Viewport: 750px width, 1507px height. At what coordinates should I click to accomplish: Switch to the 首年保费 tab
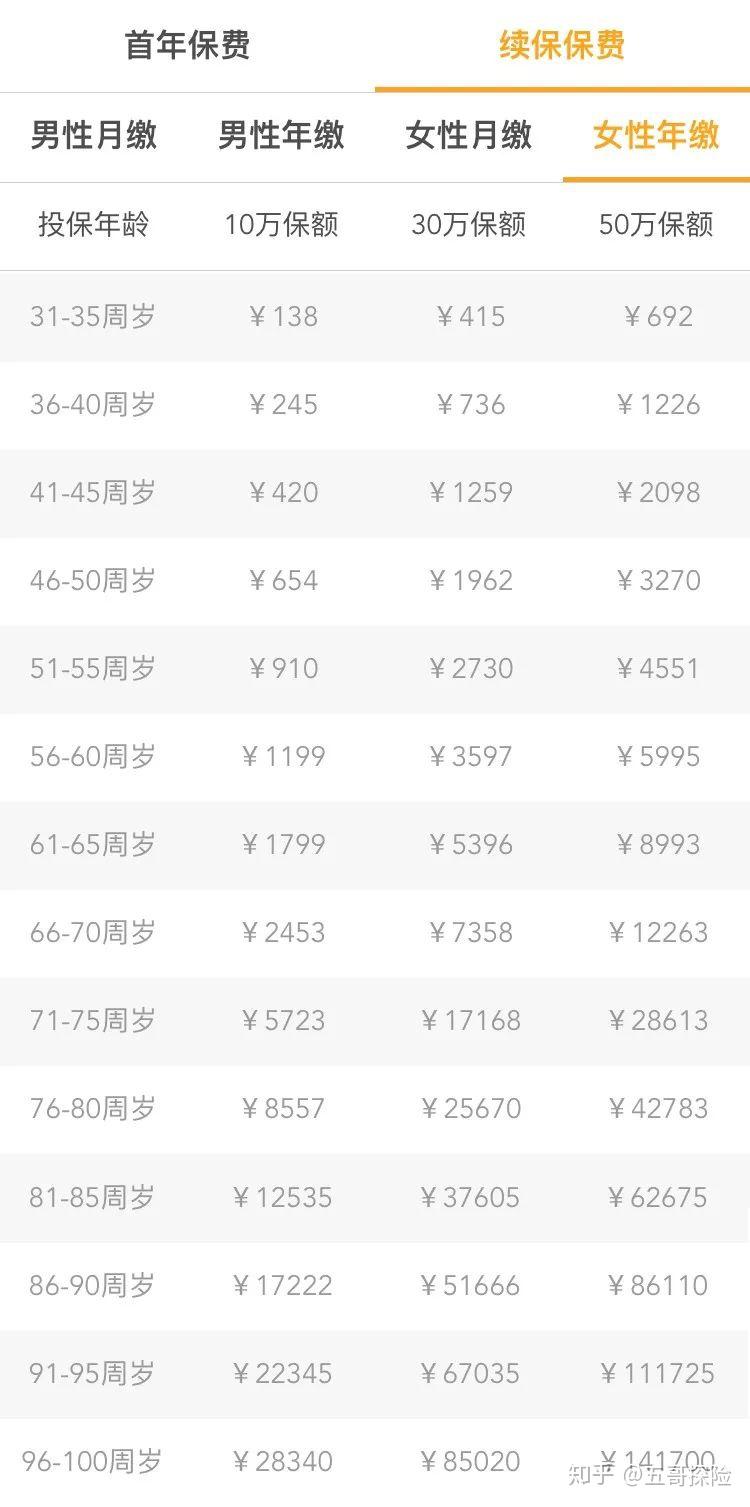pos(187,46)
